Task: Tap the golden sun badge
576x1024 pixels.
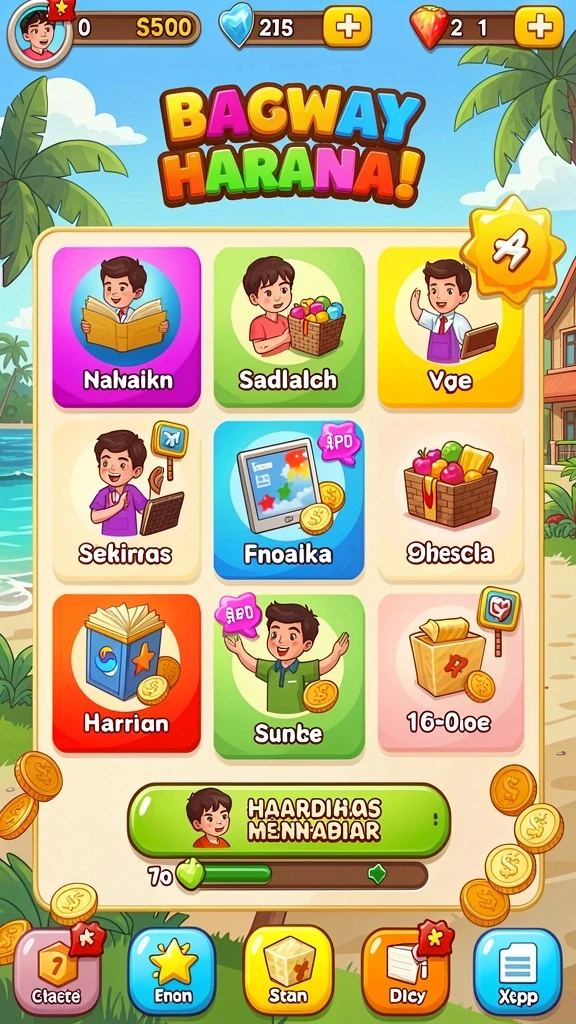Action: click(x=513, y=249)
